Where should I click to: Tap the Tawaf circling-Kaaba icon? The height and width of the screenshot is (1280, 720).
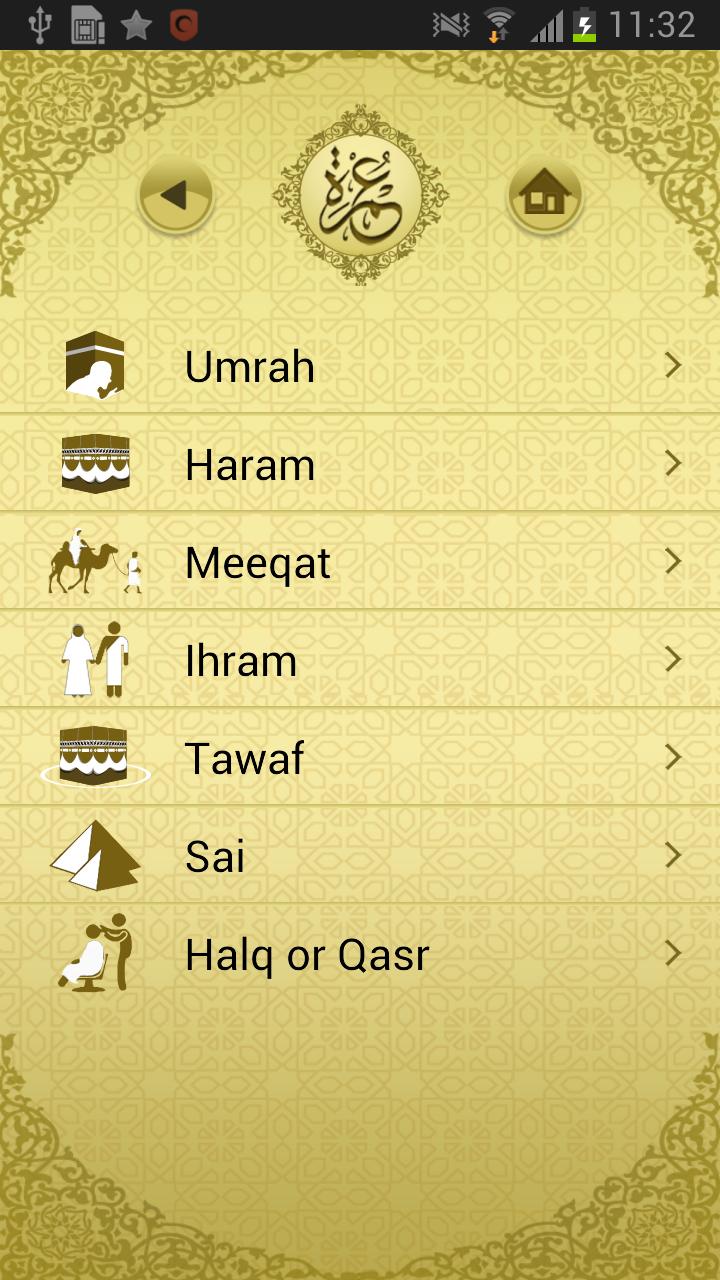(95, 757)
